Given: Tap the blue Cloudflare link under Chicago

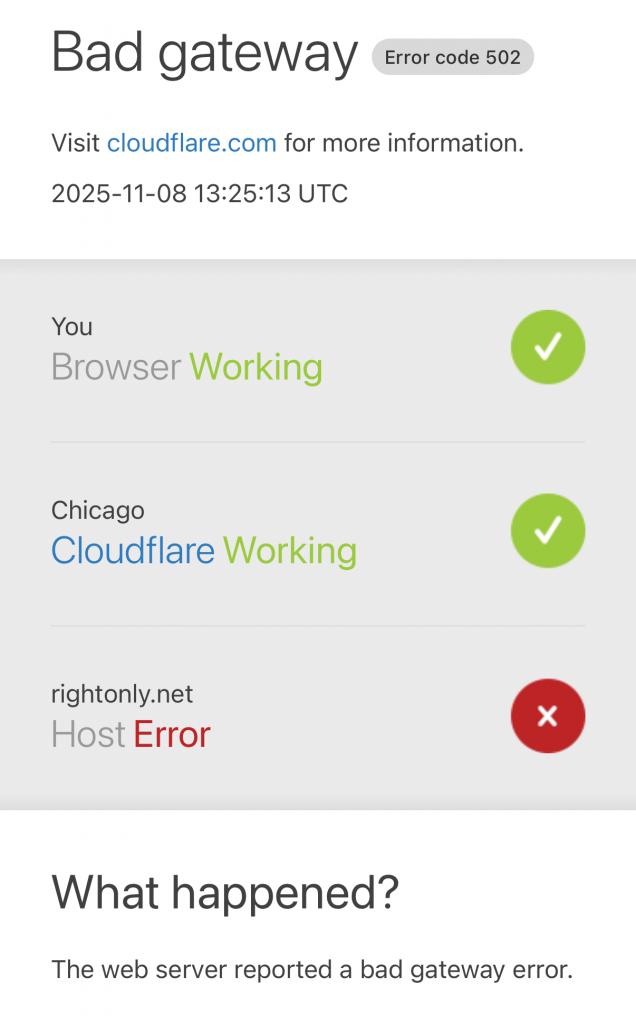Looking at the screenshot, I should tap(132, 551).
